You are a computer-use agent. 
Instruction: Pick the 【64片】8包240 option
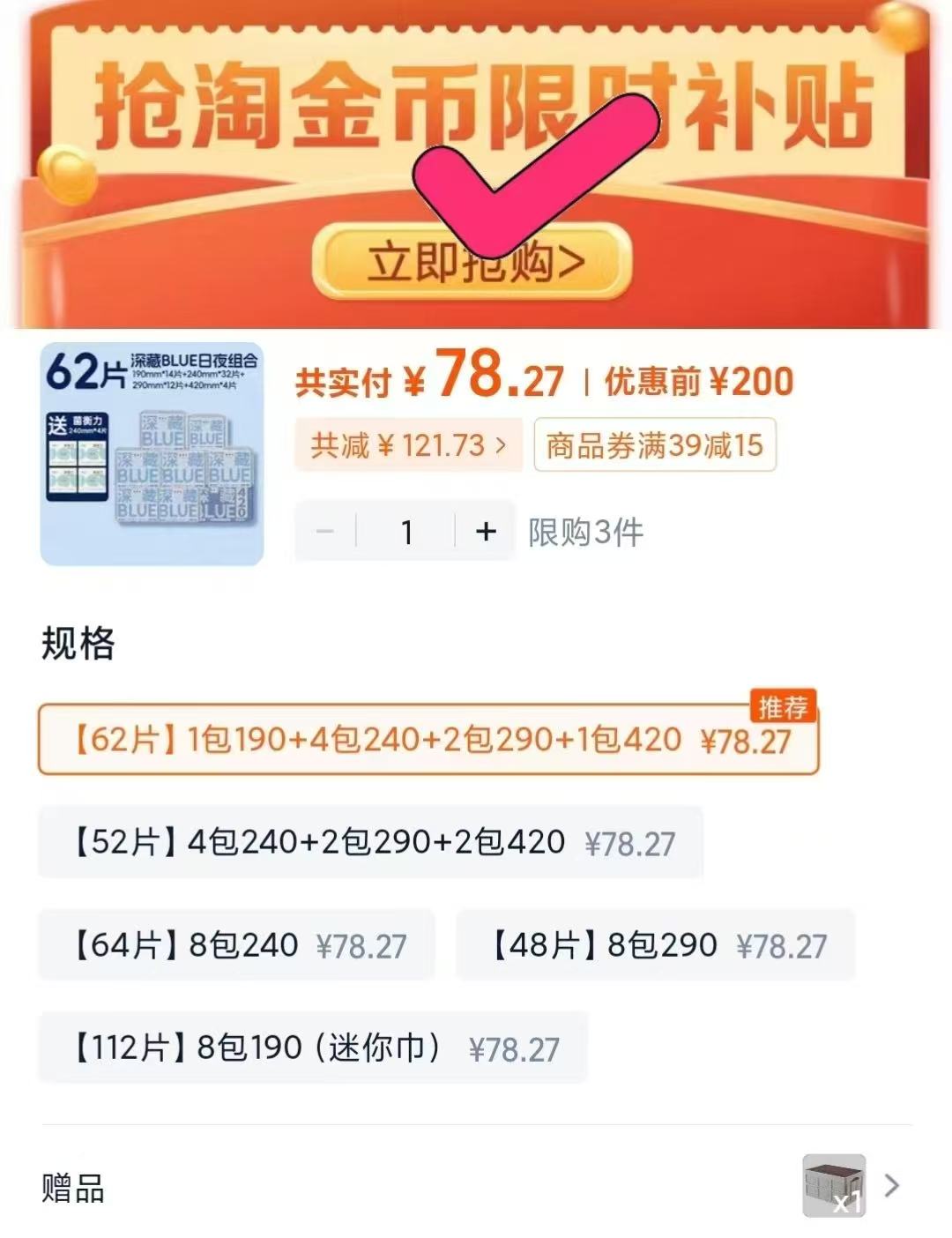(236, 945)
